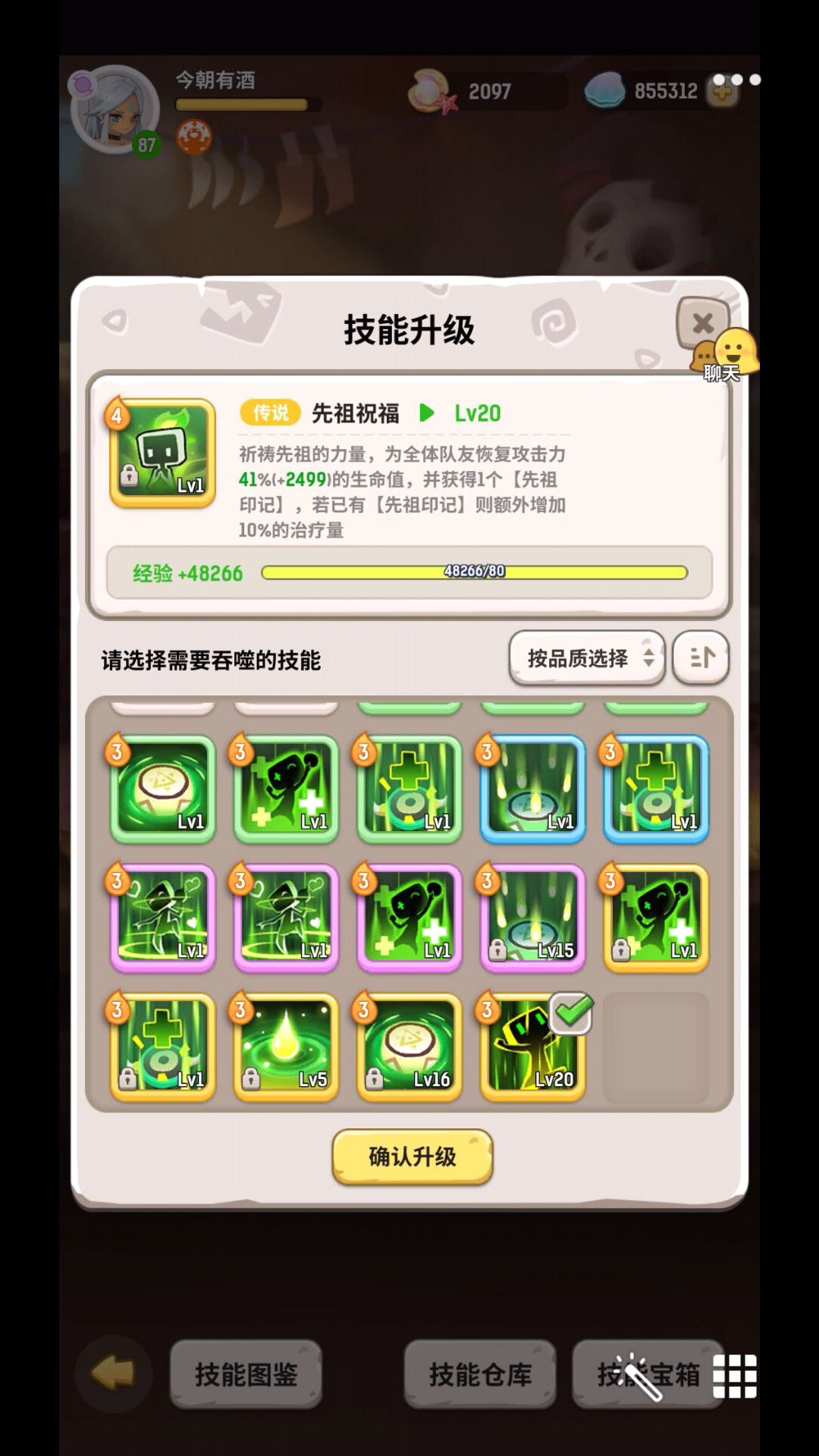
Task: Open the 技能宝箱 skill chest
Action: (648, 1374)
